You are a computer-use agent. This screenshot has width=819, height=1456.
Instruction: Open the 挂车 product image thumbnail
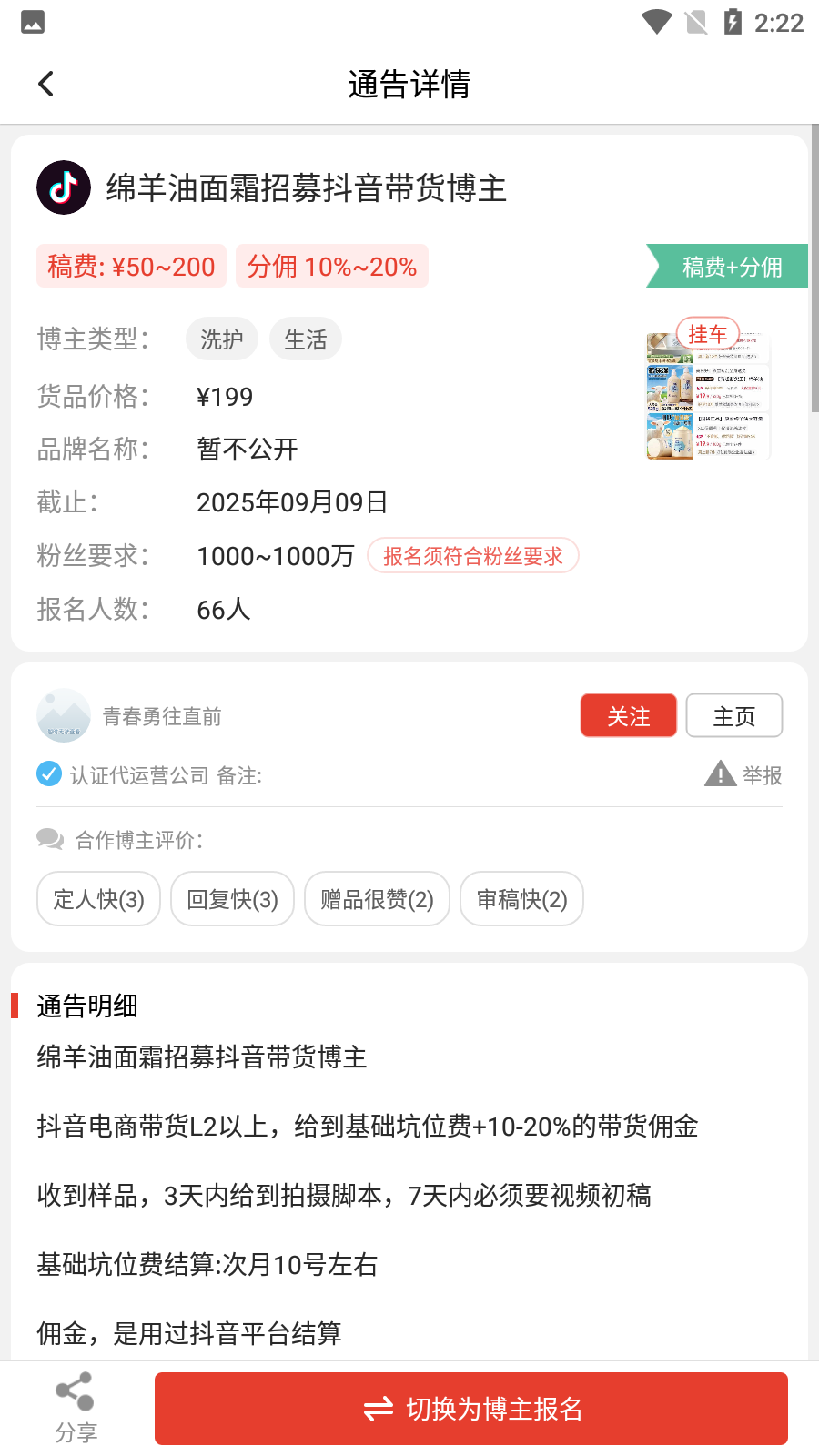coord(708,396)
